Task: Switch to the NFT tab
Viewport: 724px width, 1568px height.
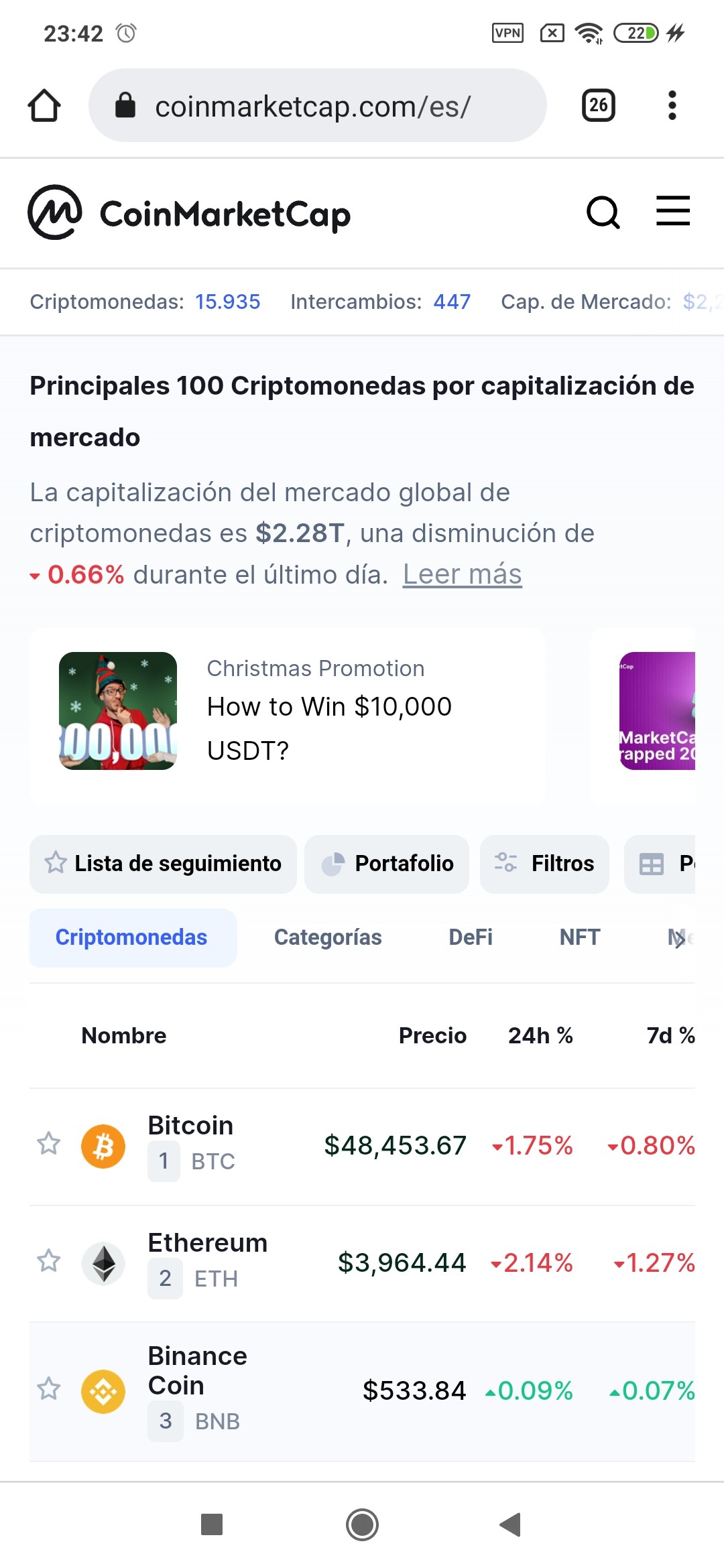Action: [x=580, y=937]
